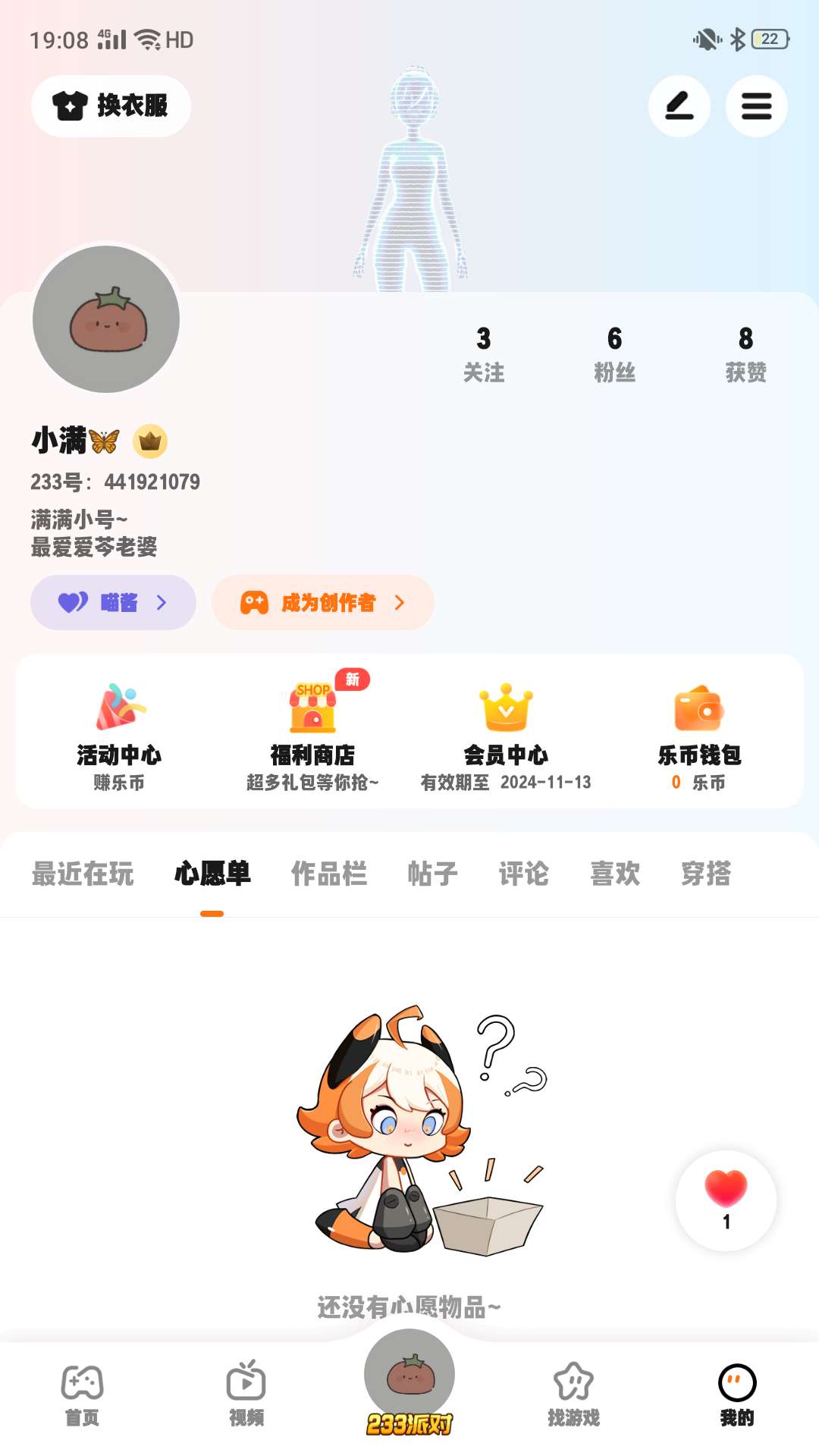Open 活动中心 activity center

pos(119,736)
